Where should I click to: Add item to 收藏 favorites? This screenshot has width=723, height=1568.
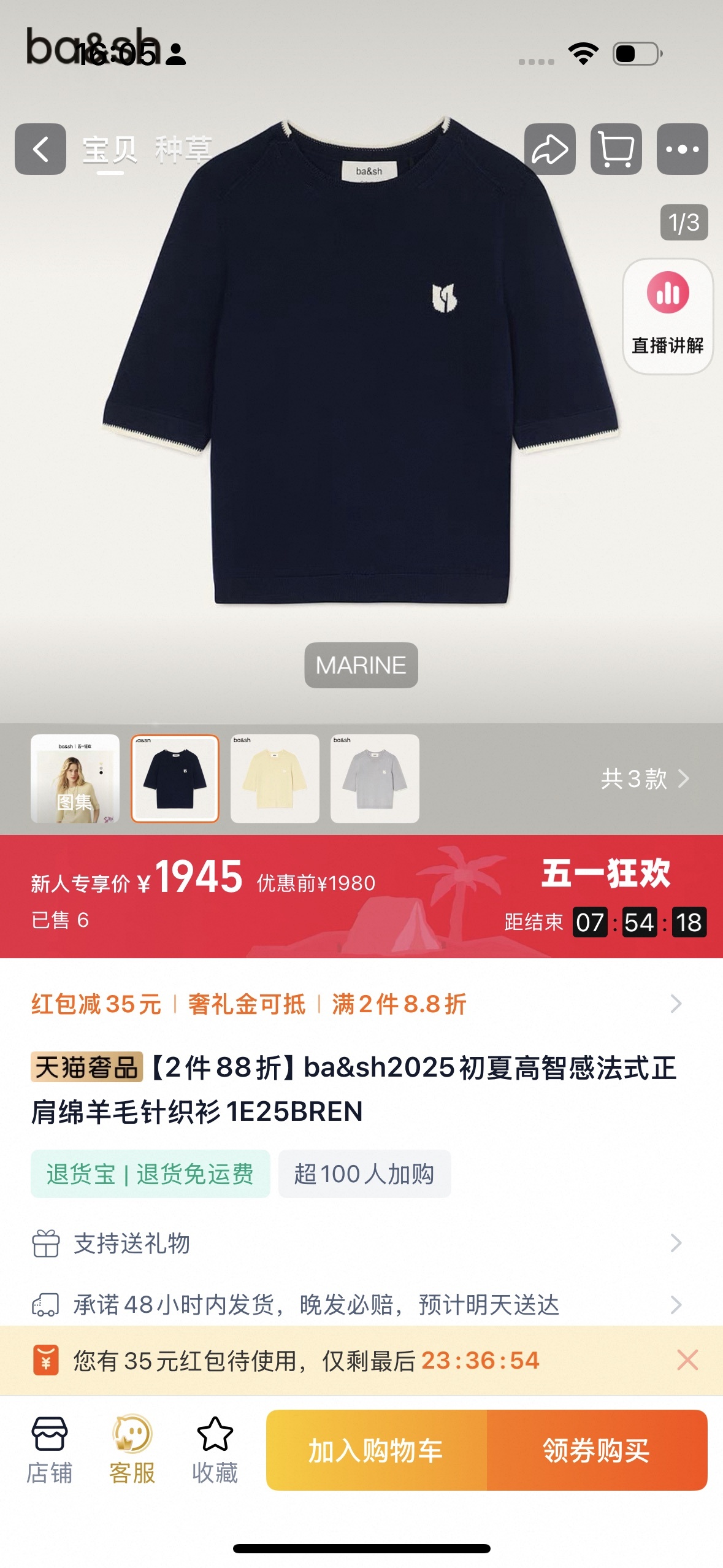coord(215,1450)
